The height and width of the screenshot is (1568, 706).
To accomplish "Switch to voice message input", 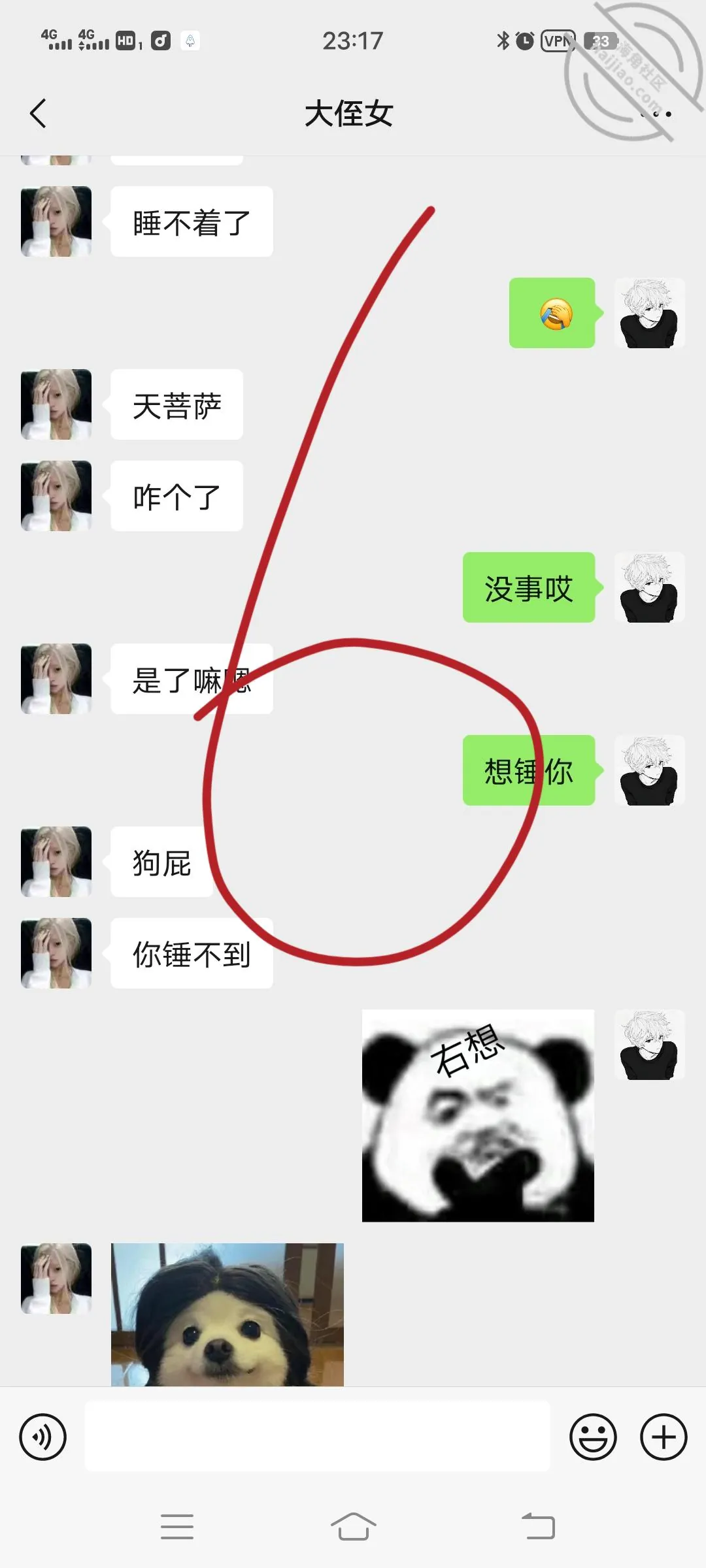I will (42, 1437).
